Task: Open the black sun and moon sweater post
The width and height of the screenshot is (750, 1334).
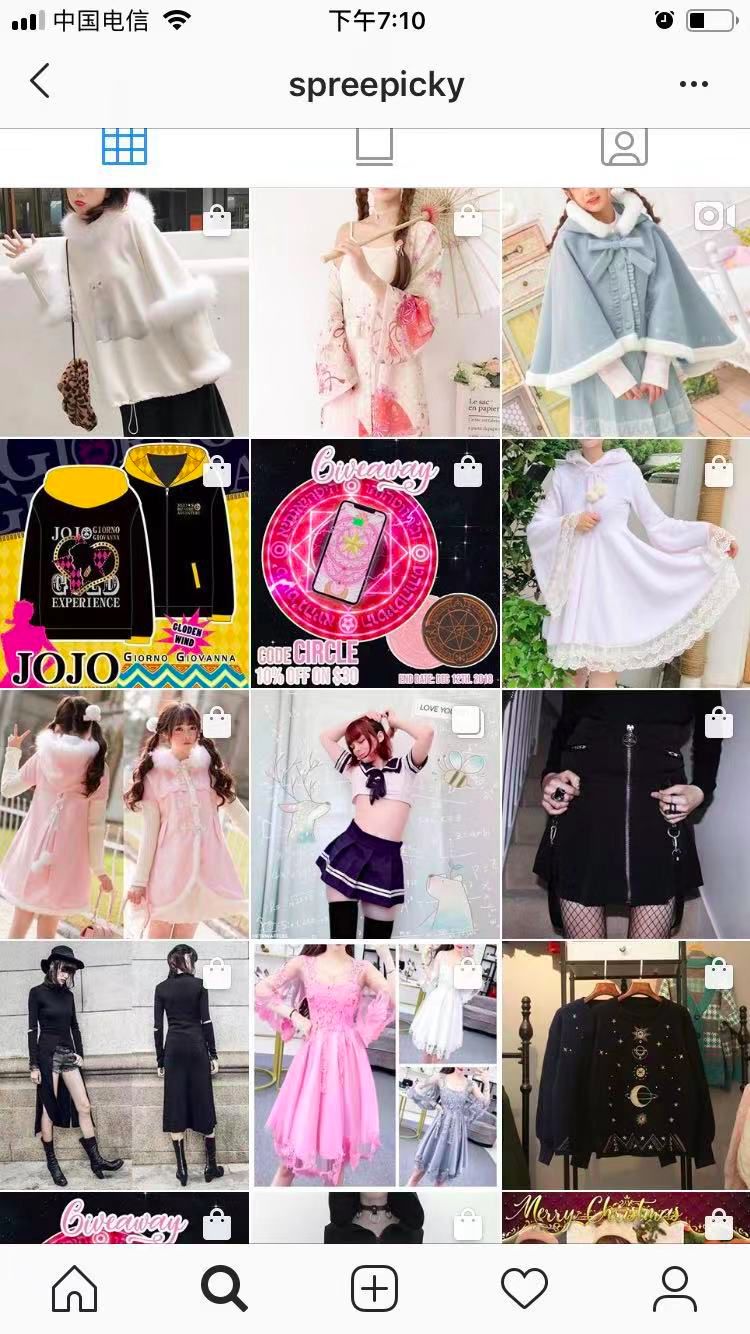Action: pos(626,1064)
